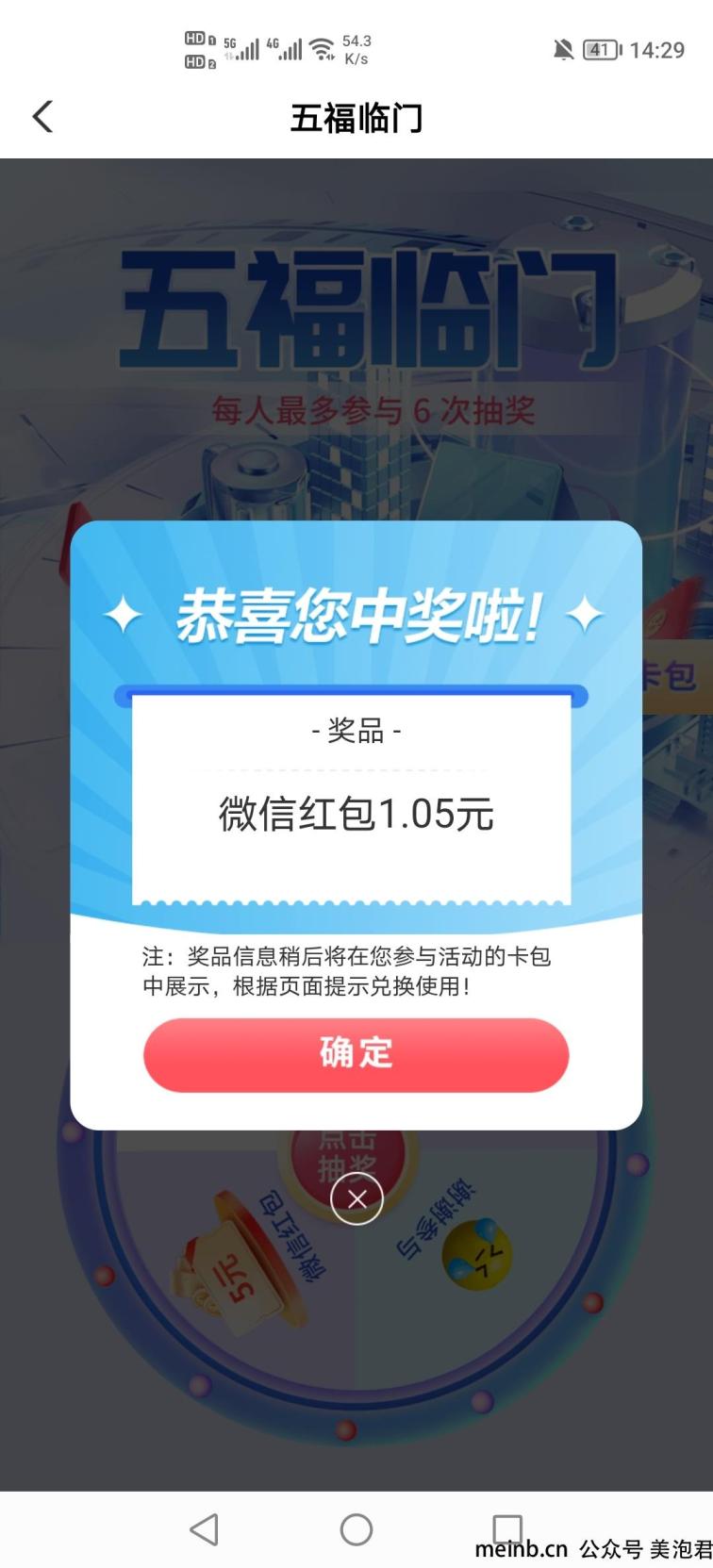Screen dimensions: 713x1568
Task: Tap the system back button
Action: click(205, 1529)
